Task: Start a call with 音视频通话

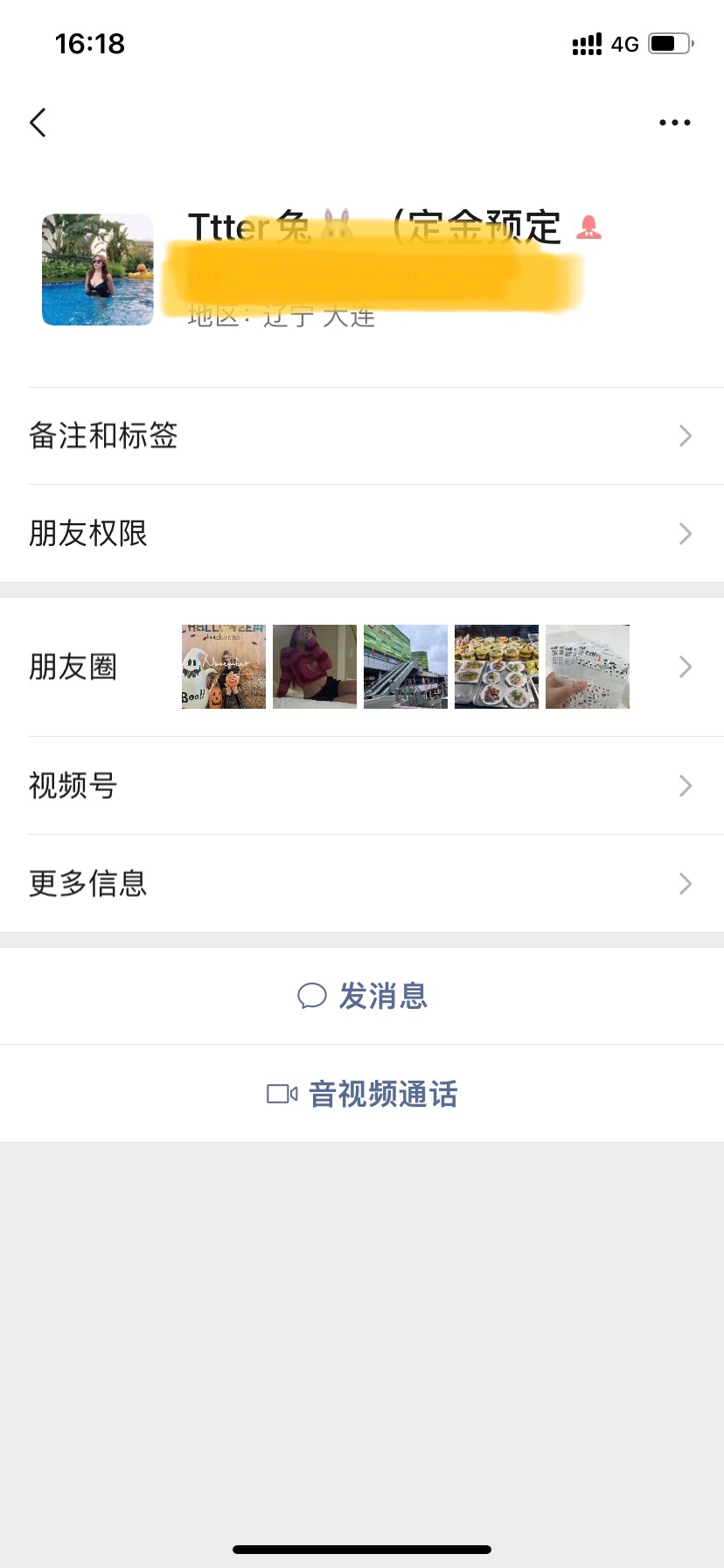Action: [380, 1093]
